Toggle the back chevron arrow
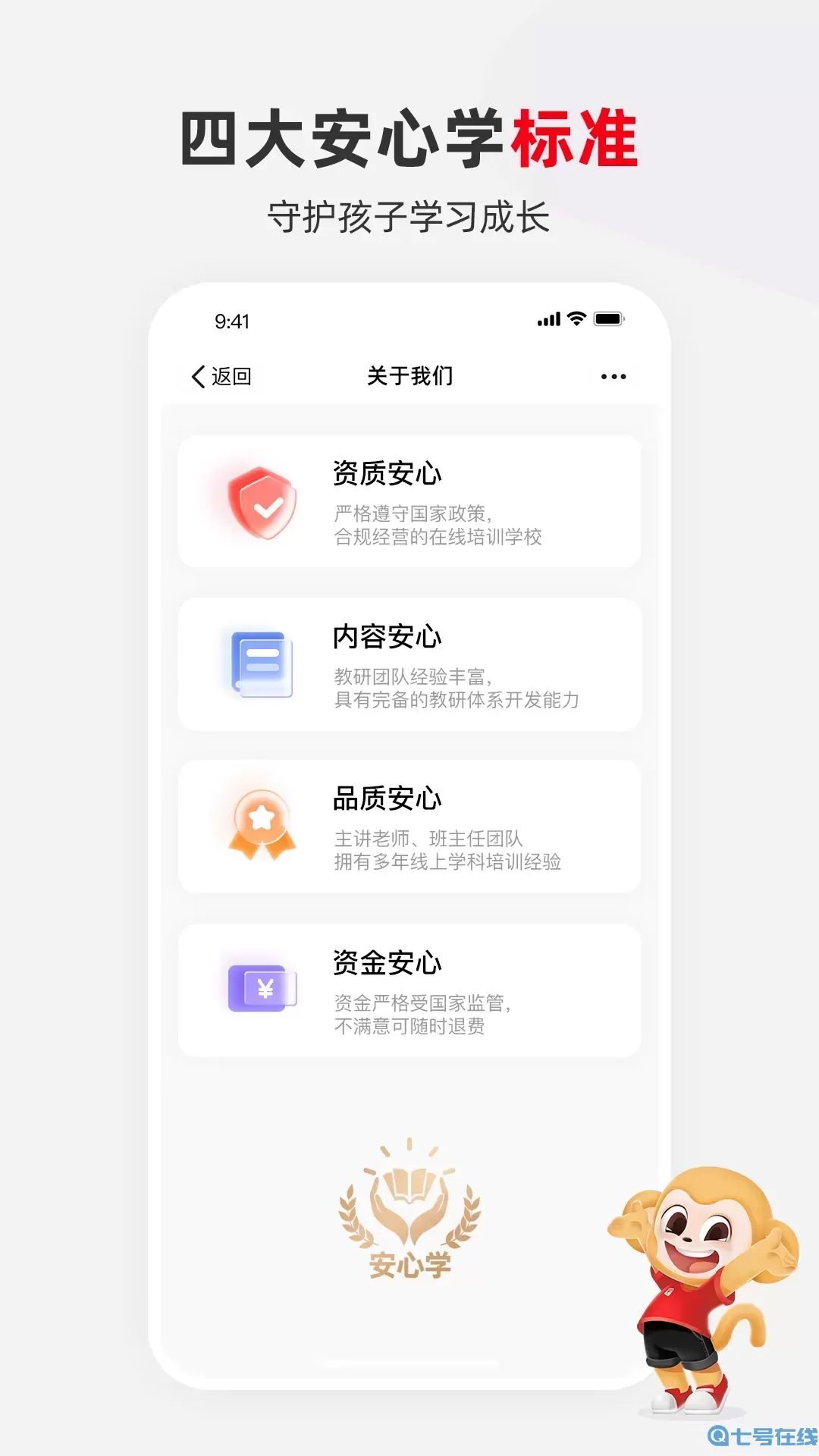 [x=199, y=375]
